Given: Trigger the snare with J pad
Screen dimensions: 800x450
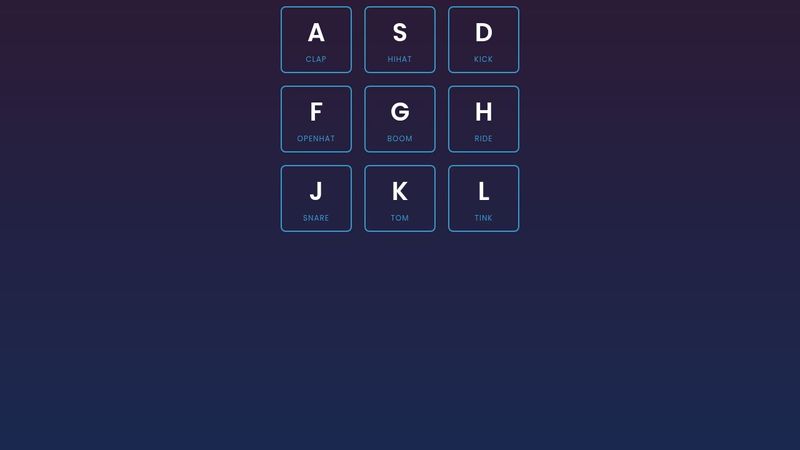Looking at the screenshot, I should pos(316,198).
